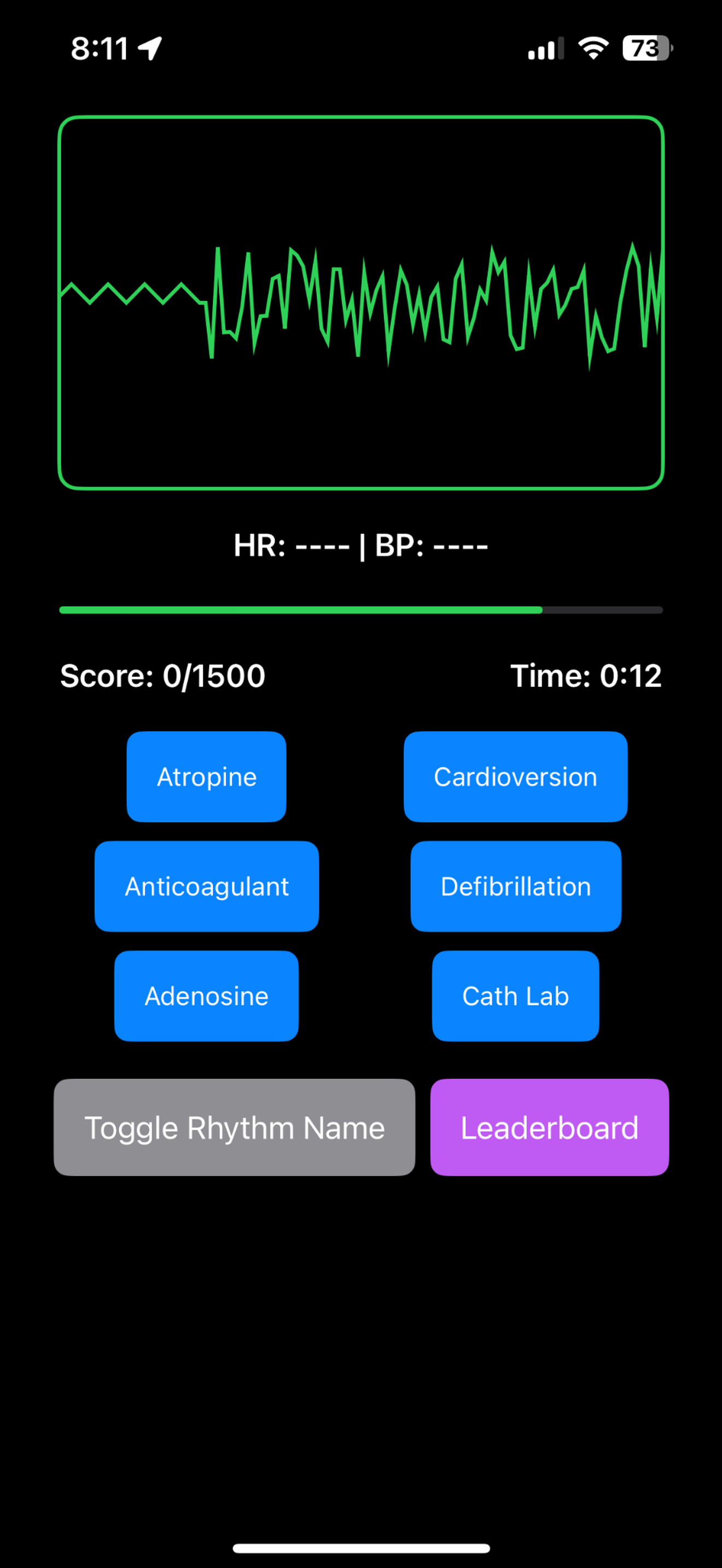722x1568 pixels.
Task: Administer Atropine
Action: pyautogui.click(x=206, y=777)
